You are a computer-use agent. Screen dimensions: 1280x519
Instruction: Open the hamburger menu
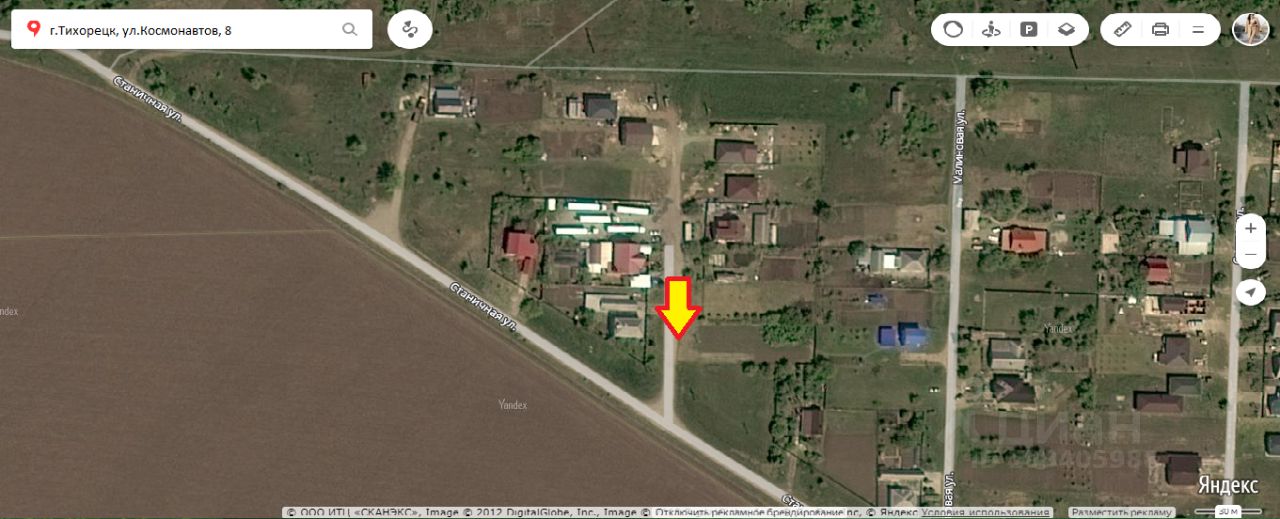1198,30
